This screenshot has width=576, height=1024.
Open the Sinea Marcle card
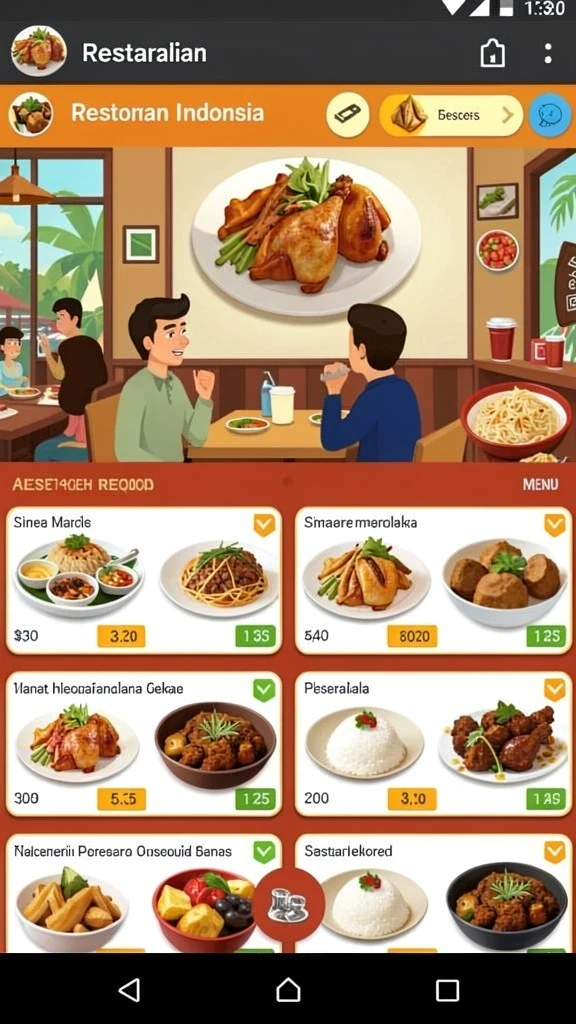[144, 580]
